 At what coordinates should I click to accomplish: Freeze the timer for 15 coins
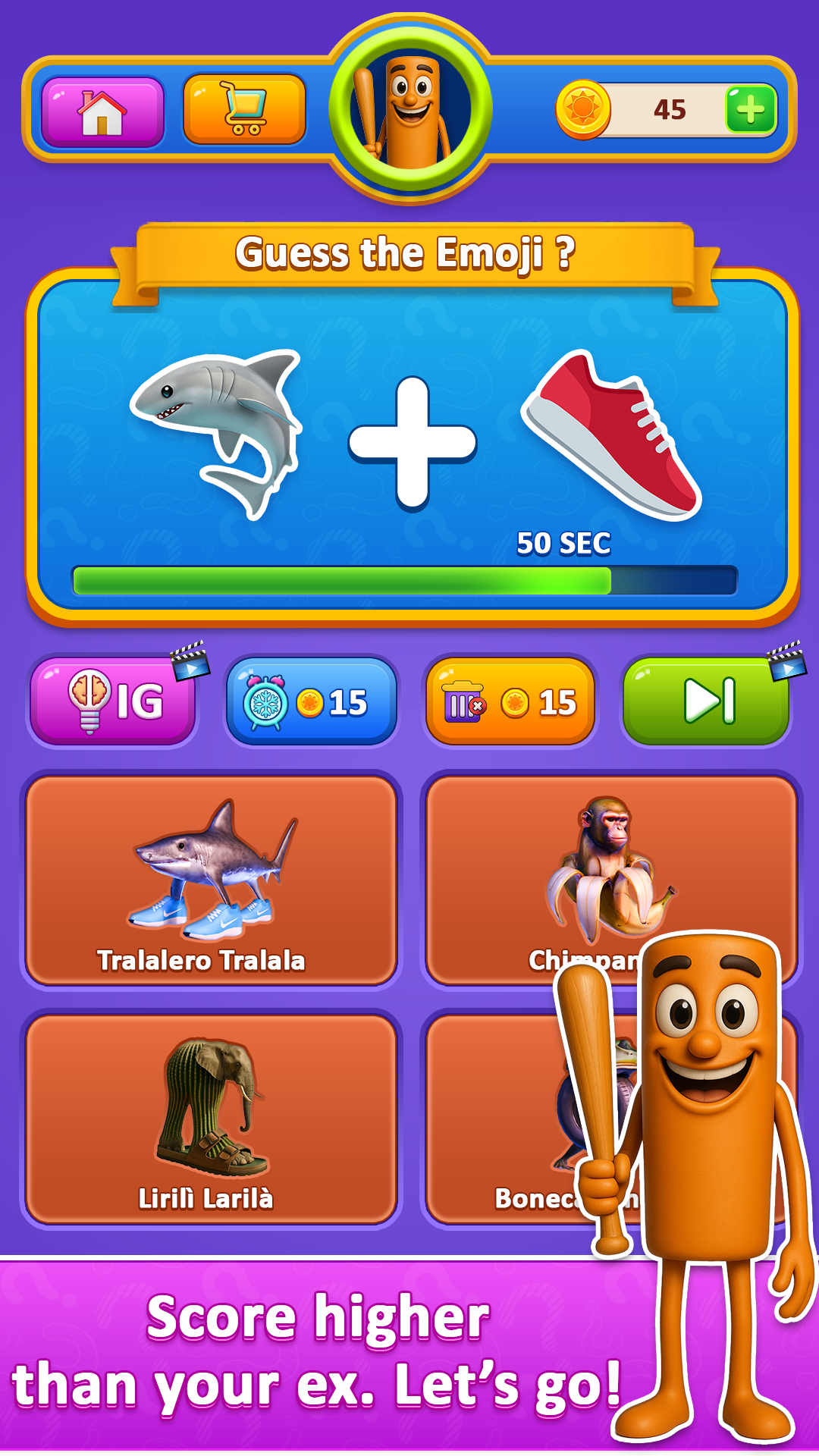click(311, 701)
